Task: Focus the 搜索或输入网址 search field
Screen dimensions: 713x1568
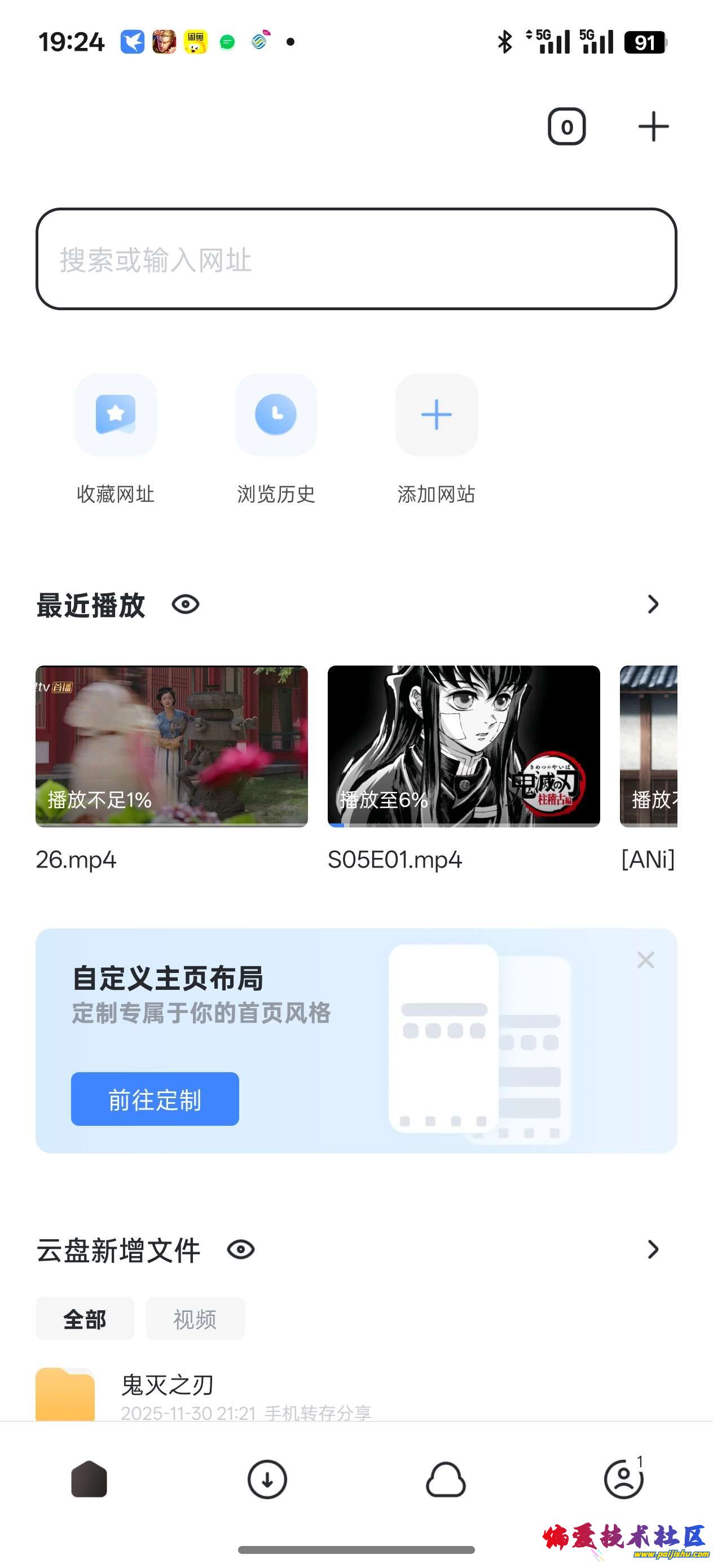Action: (x=356, y=259)
